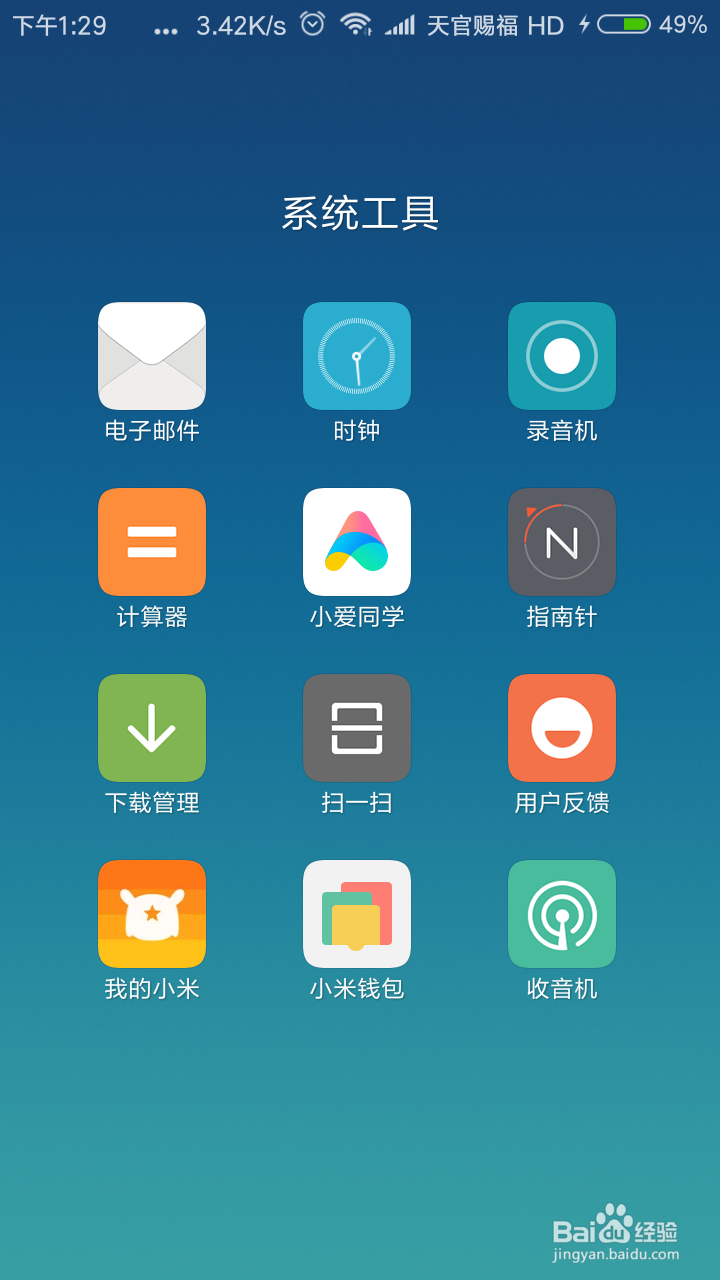Tap the alarm clock status icon
The height and width of the screenshot is (1280, 720).
point(310,23)
